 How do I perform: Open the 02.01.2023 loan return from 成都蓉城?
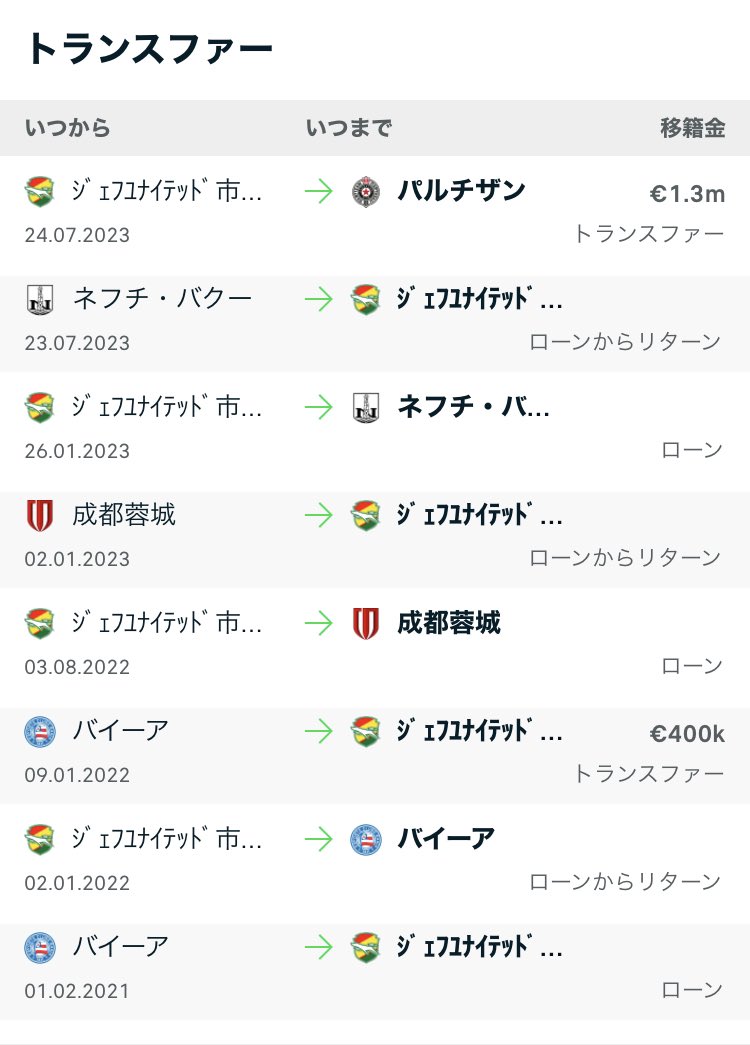[x=374, y=536]
